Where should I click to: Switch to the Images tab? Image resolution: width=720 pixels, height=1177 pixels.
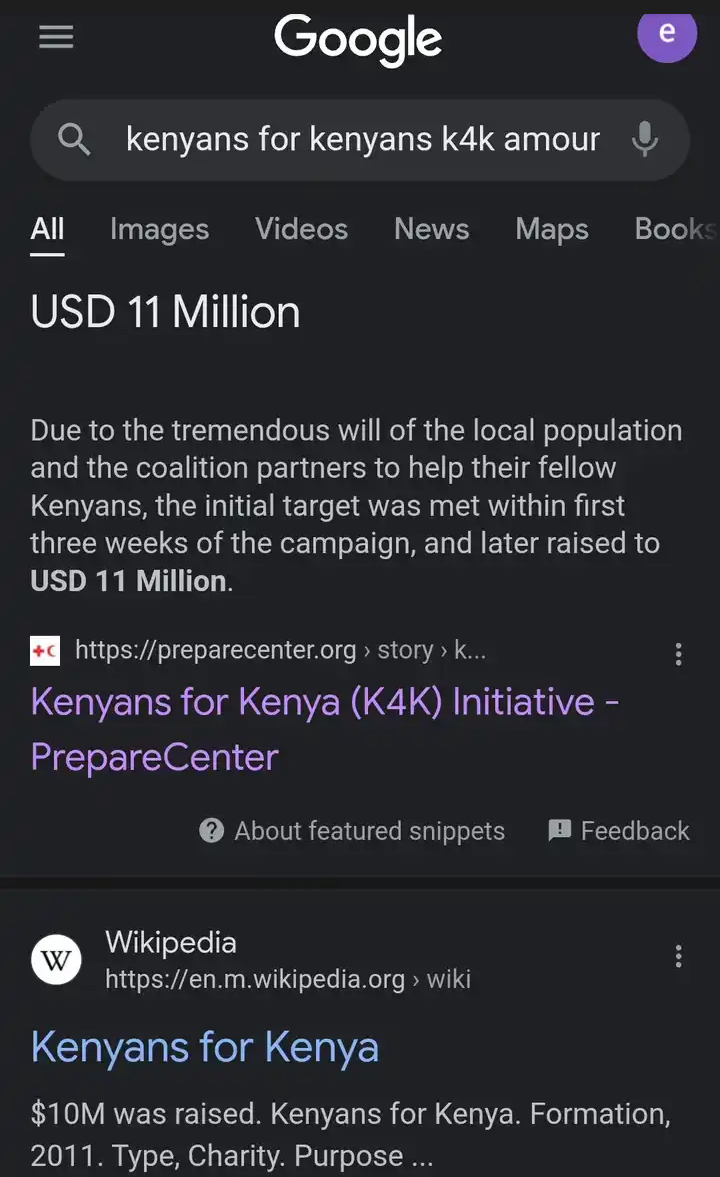click(159, 229)
